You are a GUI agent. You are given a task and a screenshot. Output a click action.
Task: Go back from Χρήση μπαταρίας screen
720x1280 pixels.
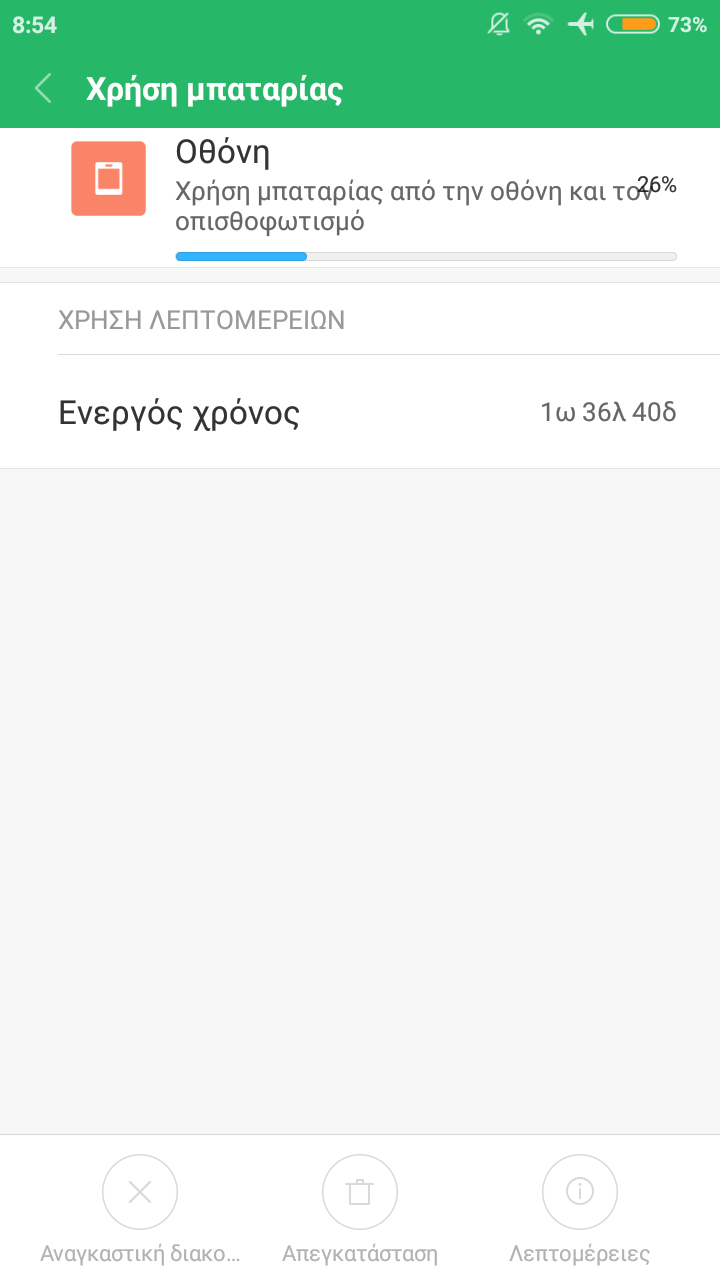click(x=43, y=89)
